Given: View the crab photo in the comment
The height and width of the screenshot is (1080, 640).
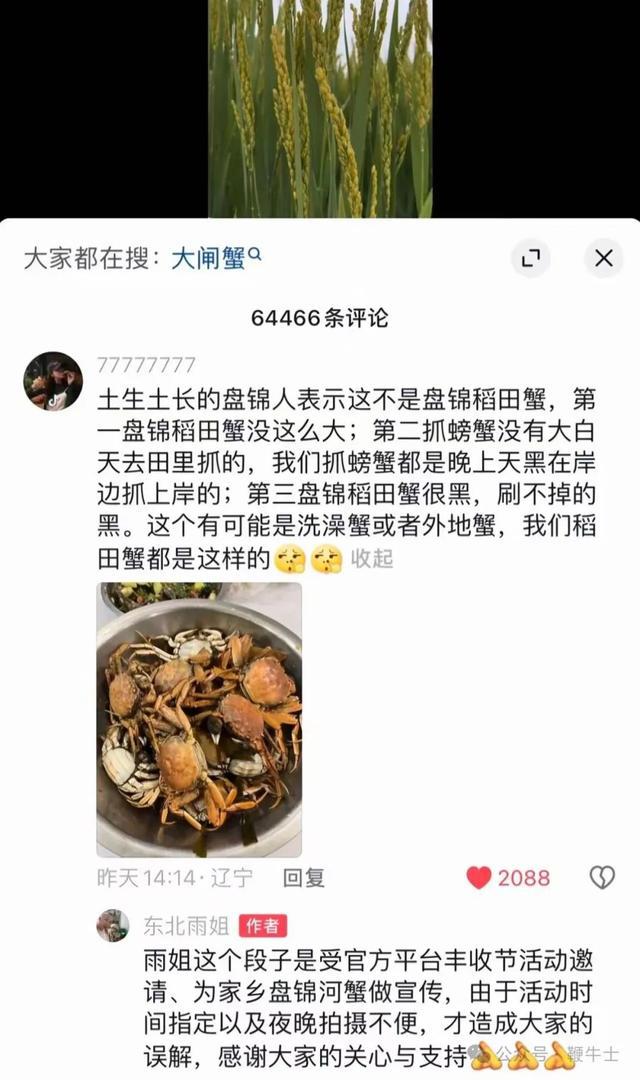Looking at the screenshot, I should click(x=199, y=719).
